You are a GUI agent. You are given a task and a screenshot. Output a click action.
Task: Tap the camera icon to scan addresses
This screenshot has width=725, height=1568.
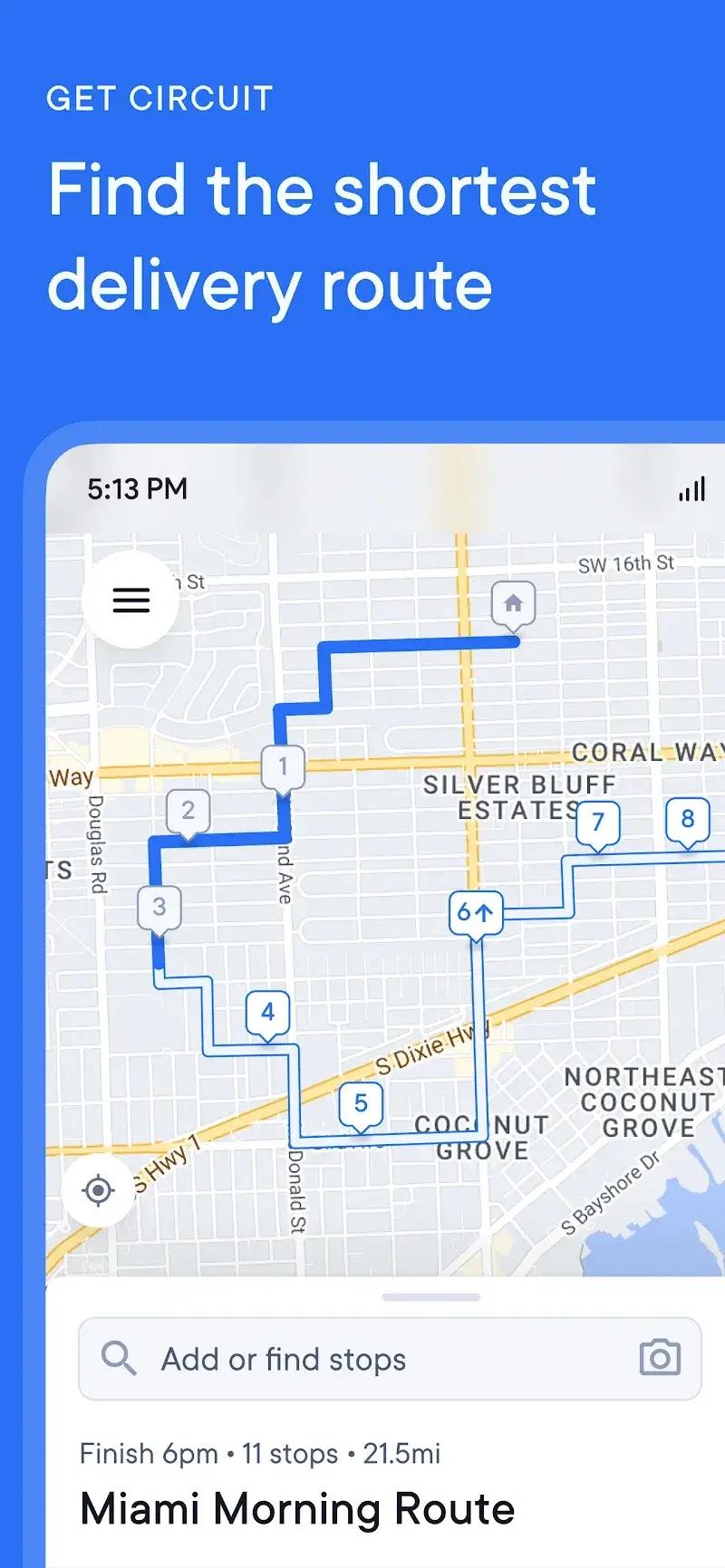point(661,1358)
